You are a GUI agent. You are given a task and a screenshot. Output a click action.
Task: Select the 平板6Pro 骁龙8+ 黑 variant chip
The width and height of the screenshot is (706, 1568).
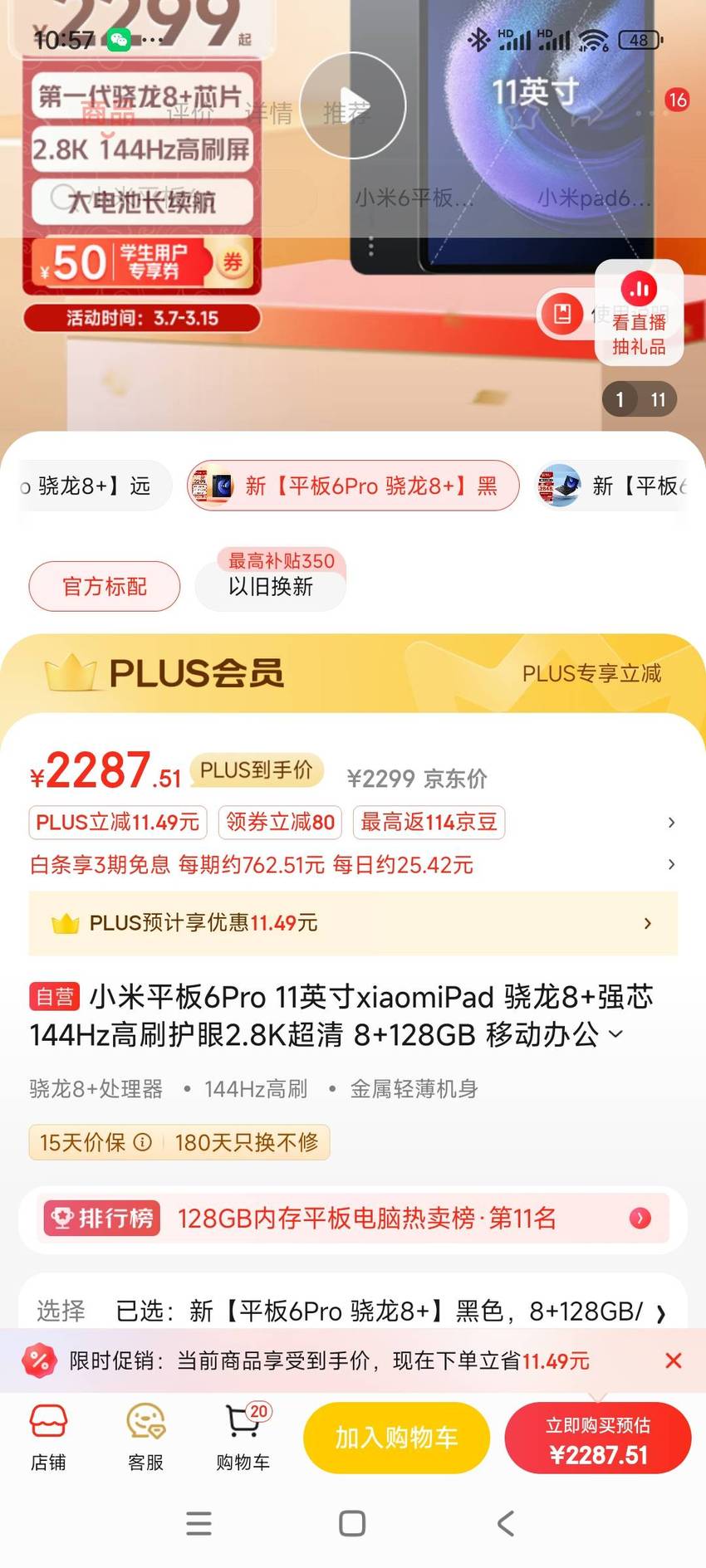(x=353, y=486)
